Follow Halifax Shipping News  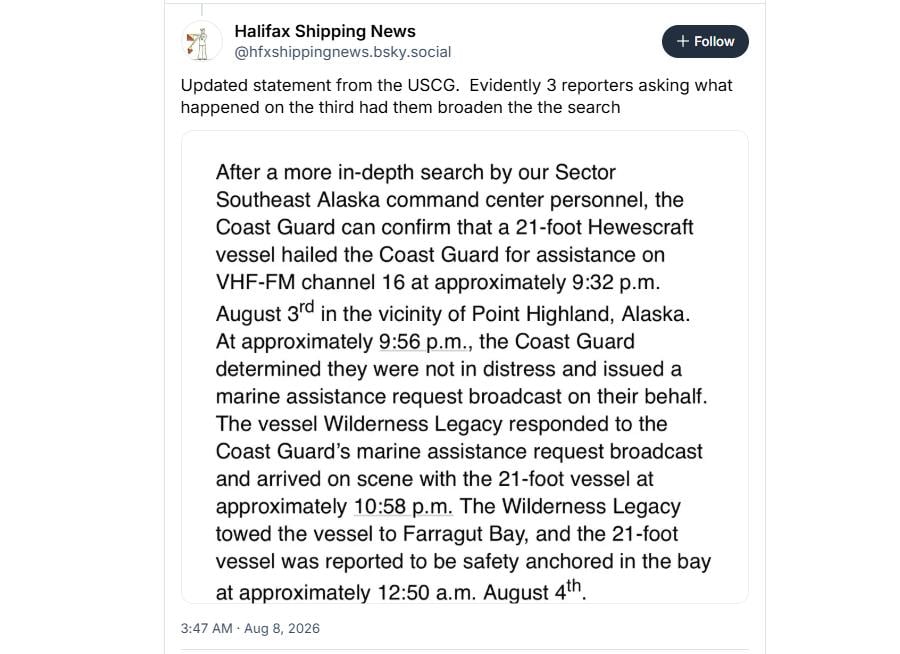705,41
